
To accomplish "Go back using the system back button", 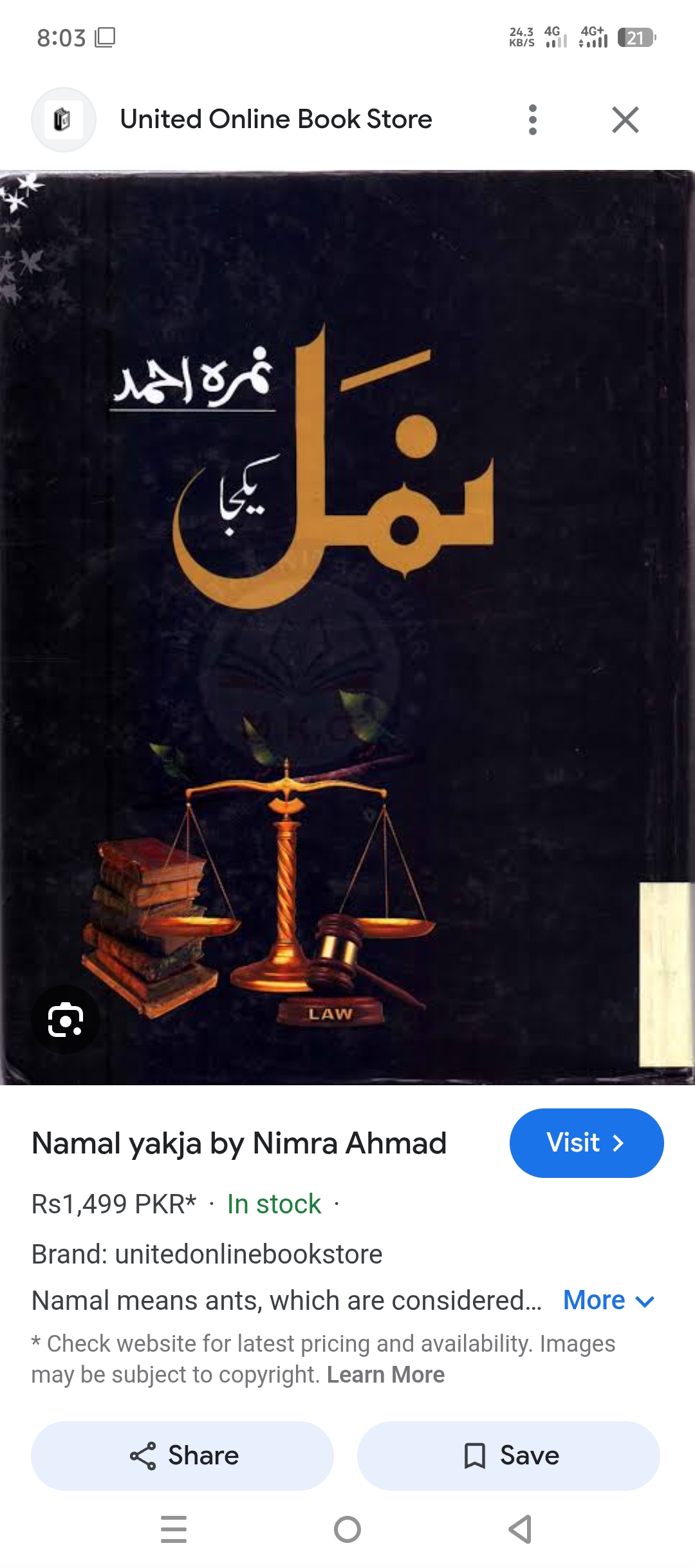I will coord(520,1529).
